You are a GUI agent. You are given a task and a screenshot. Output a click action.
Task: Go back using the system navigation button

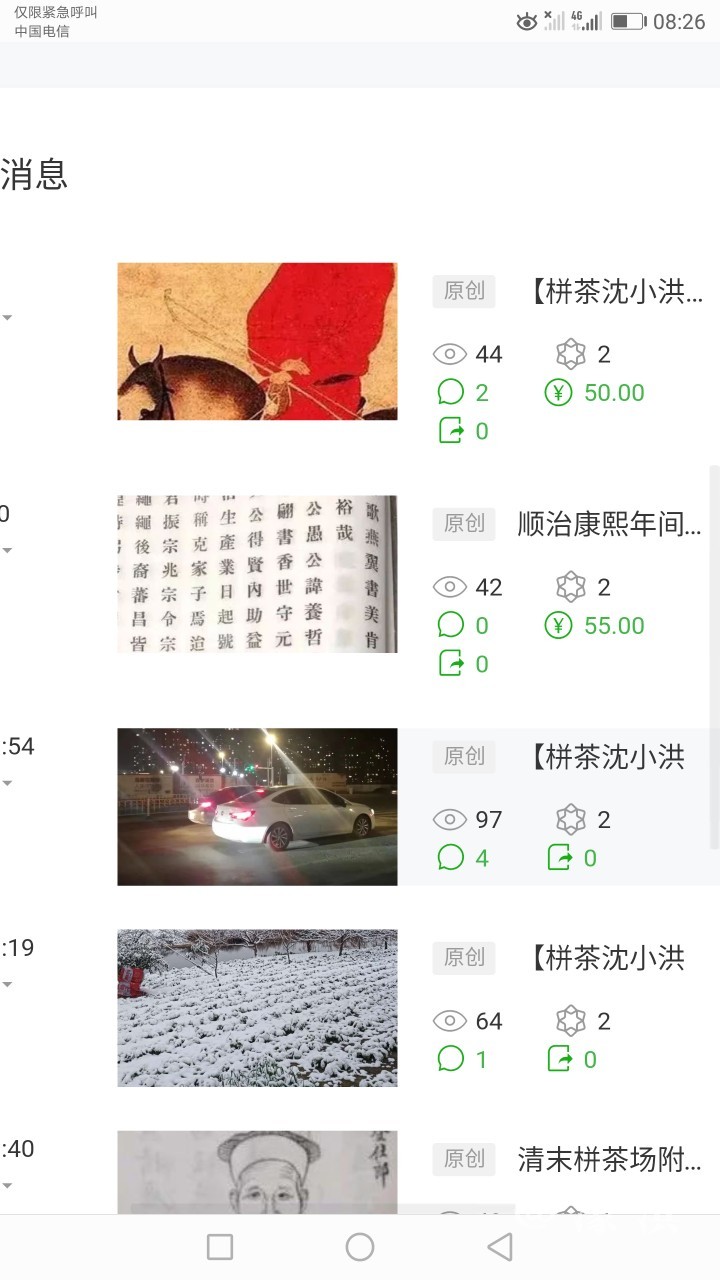click(x=499, y=1247)
